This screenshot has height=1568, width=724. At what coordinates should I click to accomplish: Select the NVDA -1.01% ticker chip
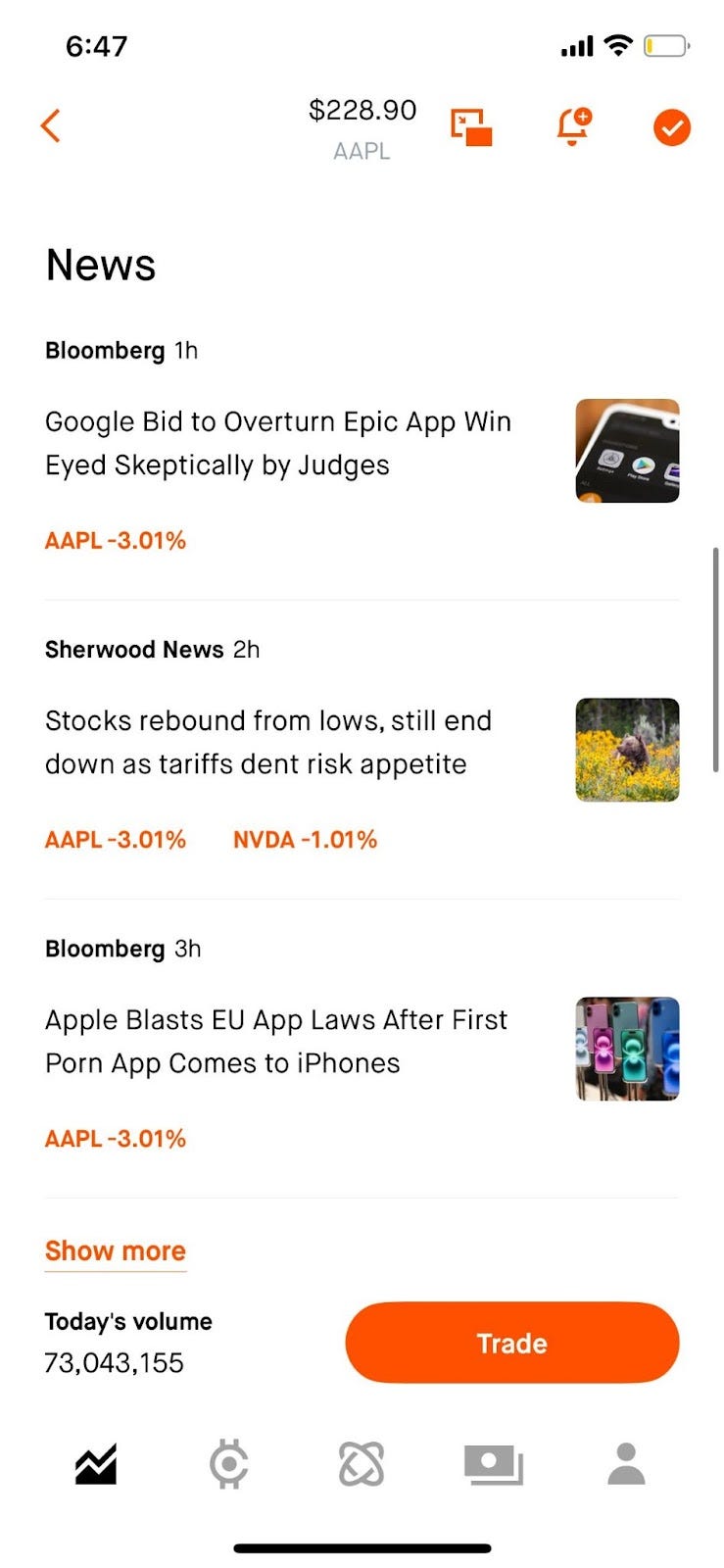coord(305,840)
